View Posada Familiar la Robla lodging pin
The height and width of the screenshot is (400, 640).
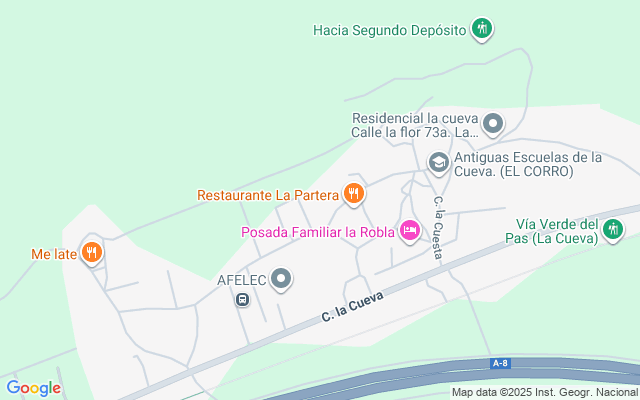point(408,232)
